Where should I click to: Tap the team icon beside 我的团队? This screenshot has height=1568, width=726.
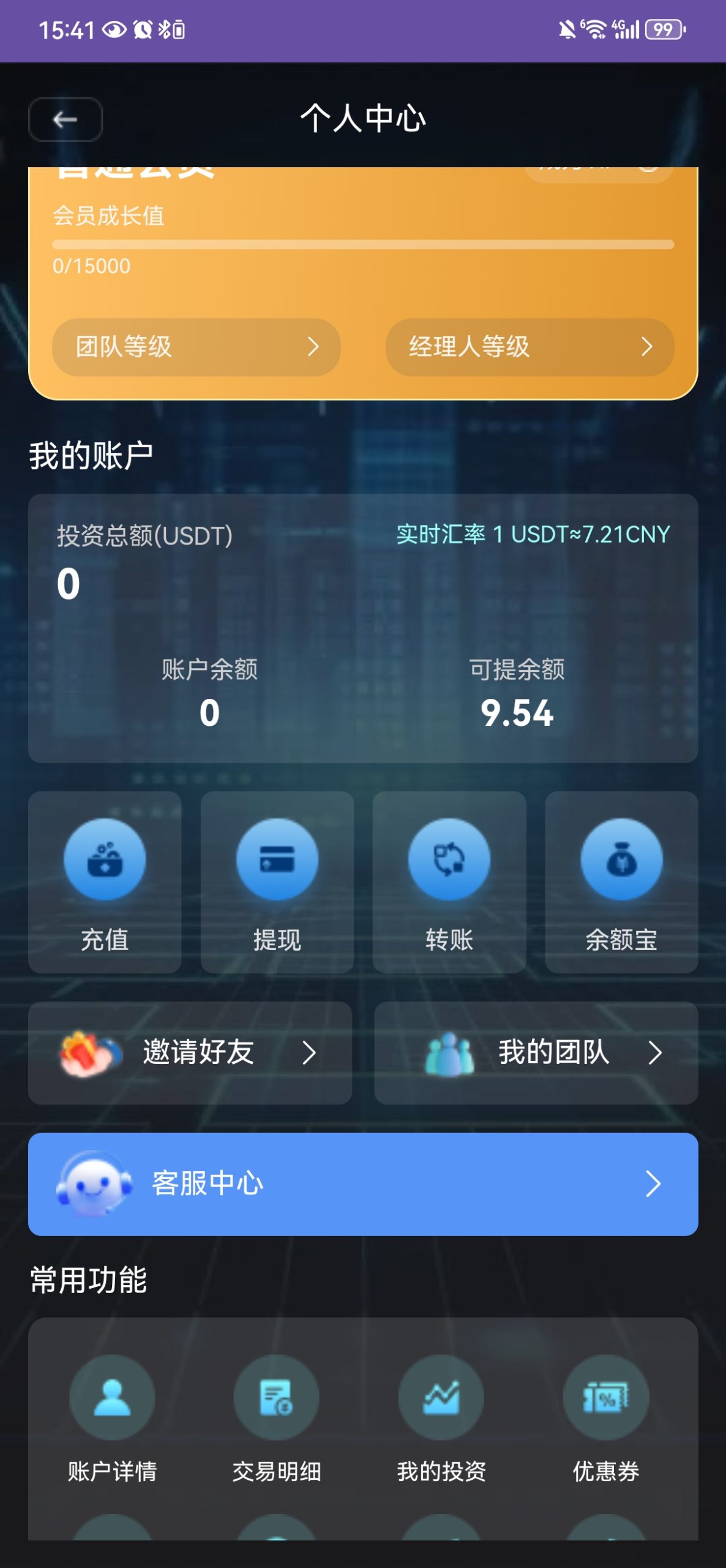coord(451,1052)
